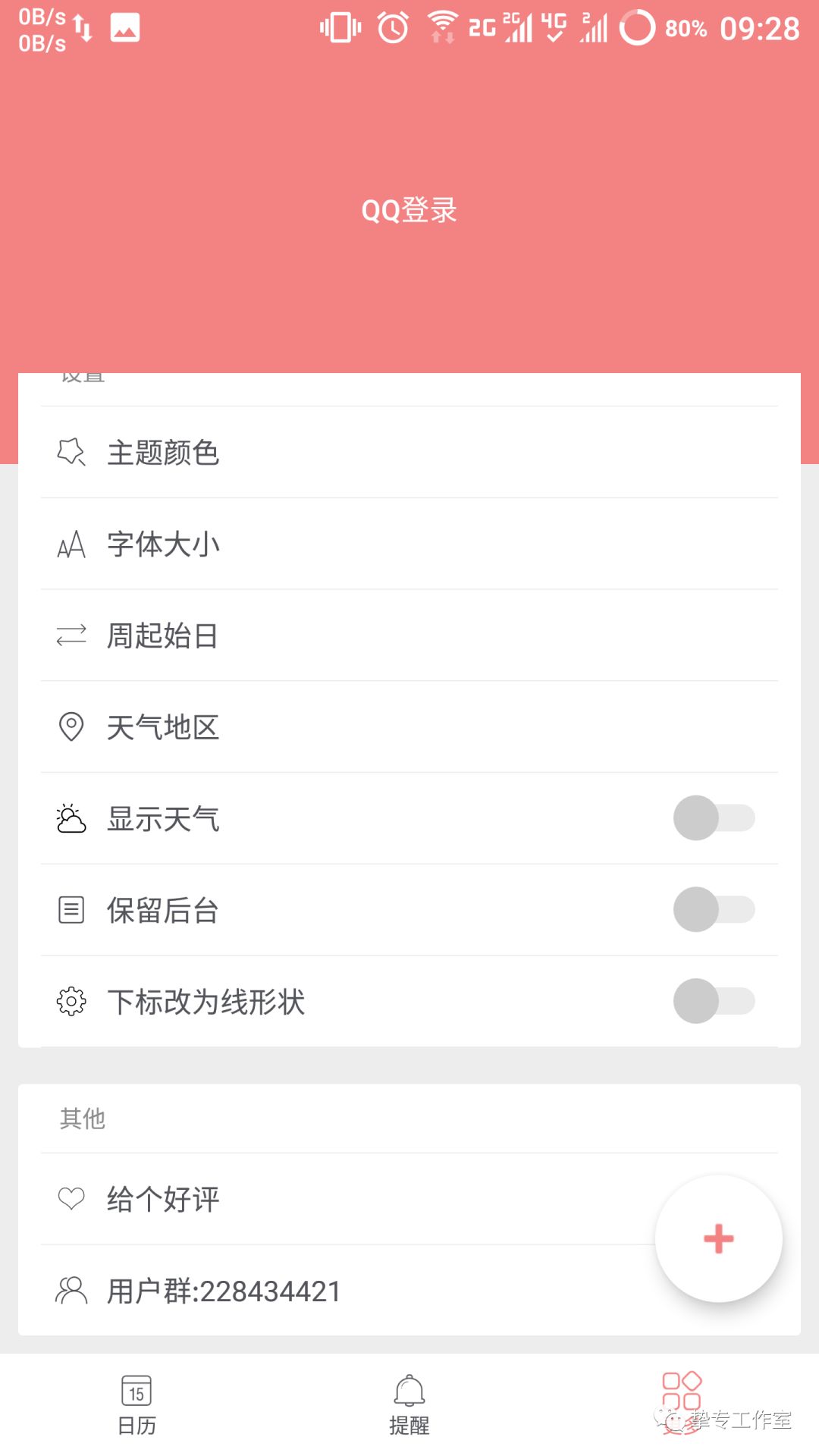The width and height of the screenshot is (819, 1456).
Task: Tap the QQ登录 login button
Action: 409,212
